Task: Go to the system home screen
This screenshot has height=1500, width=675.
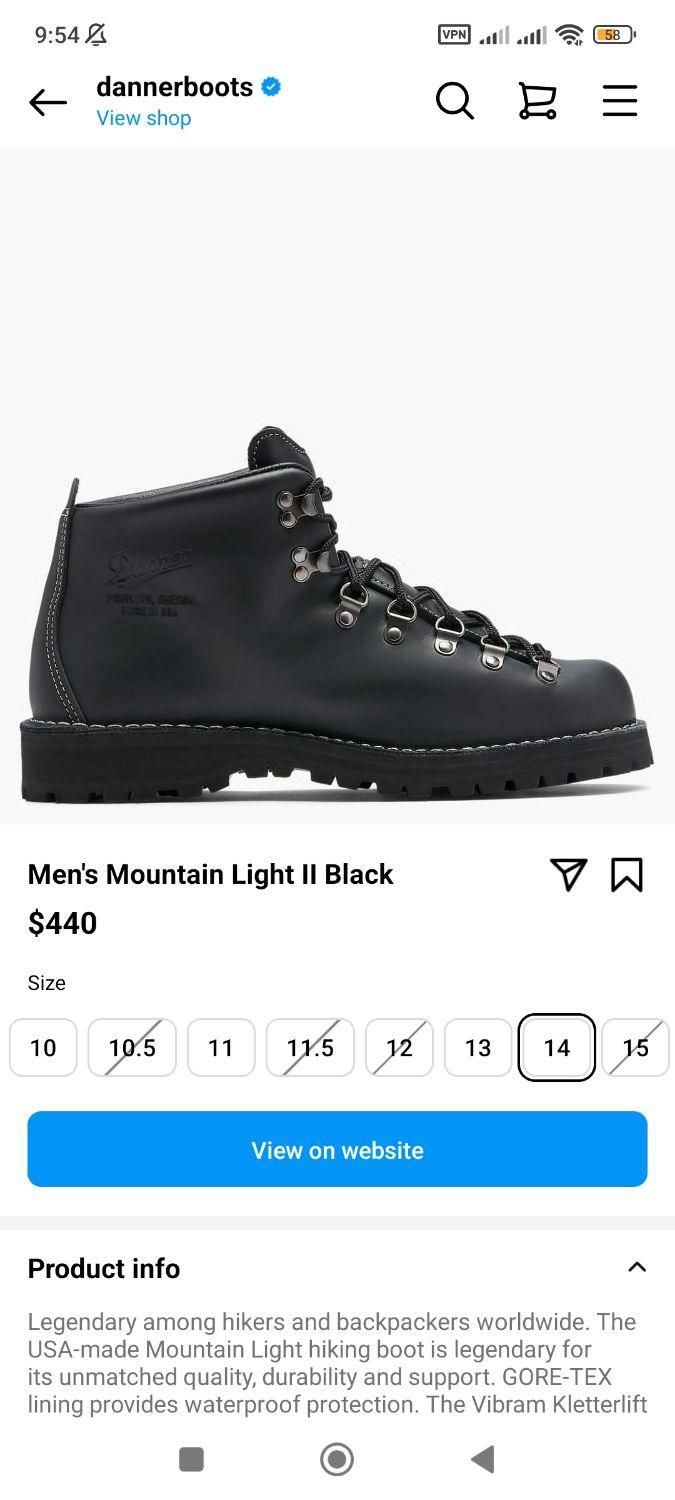Action: coord(337,1459)
